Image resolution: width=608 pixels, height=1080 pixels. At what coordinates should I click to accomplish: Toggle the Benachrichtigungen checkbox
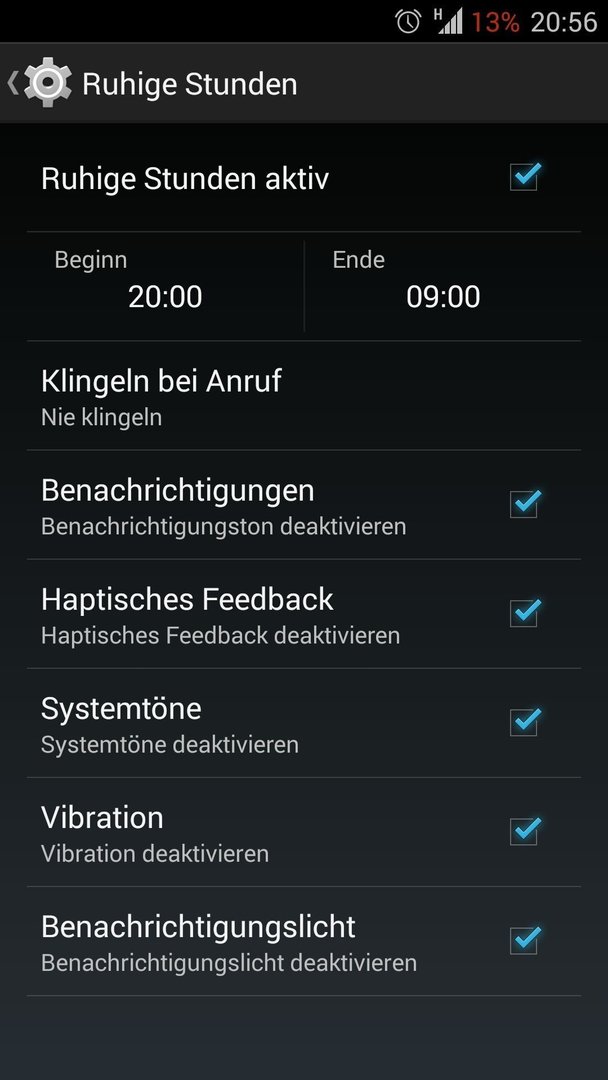(x=525, y=503)
